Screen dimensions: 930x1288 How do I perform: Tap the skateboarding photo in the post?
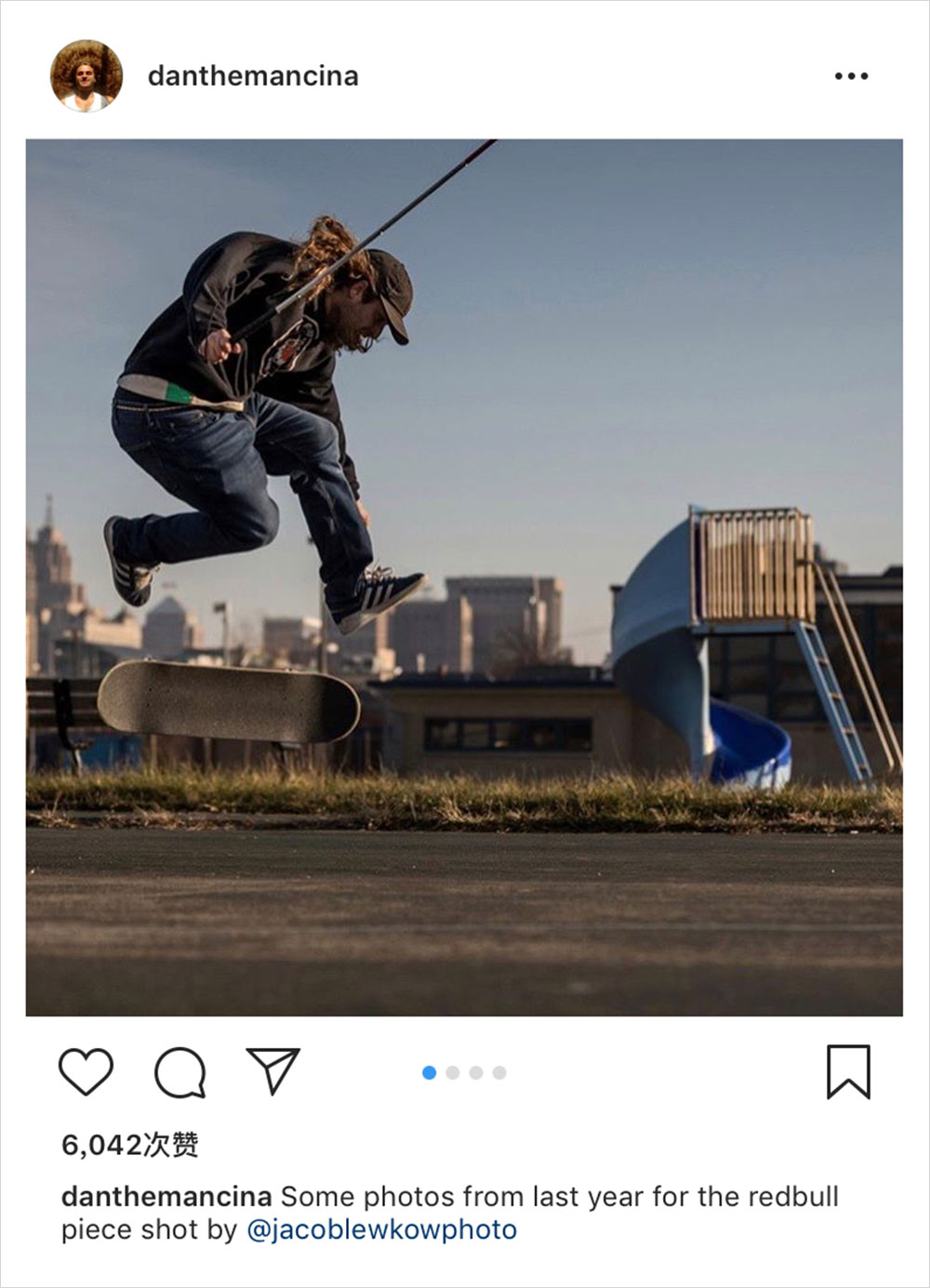point(464,577)
